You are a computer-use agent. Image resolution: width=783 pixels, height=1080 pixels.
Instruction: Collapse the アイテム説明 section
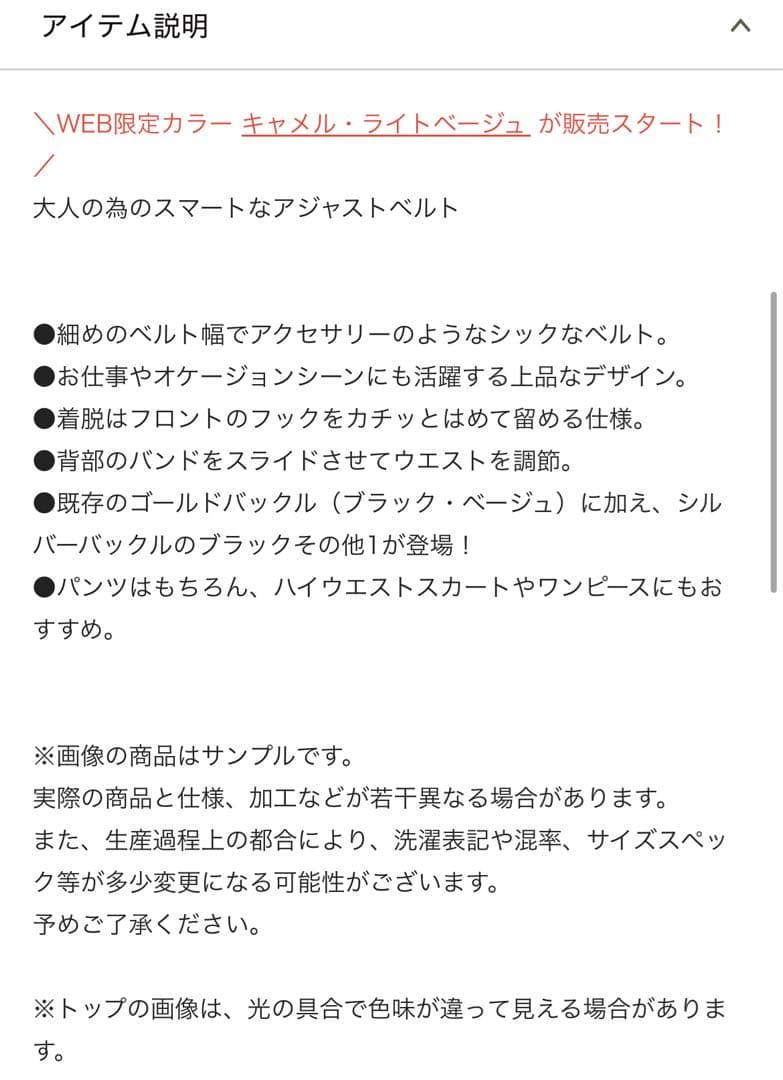740,27
